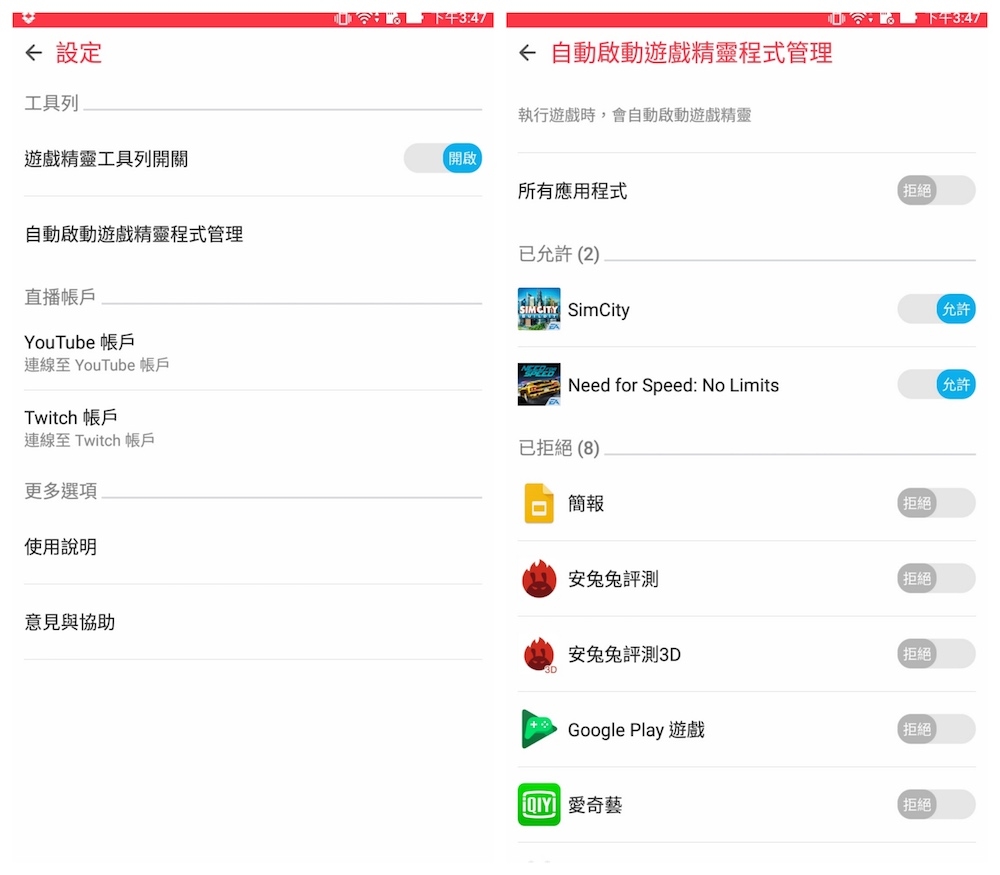
Task: Open the 自動啟動遊戲精靈程式管理 settings row
Action: pyautogui.click(x=134, y=234)
